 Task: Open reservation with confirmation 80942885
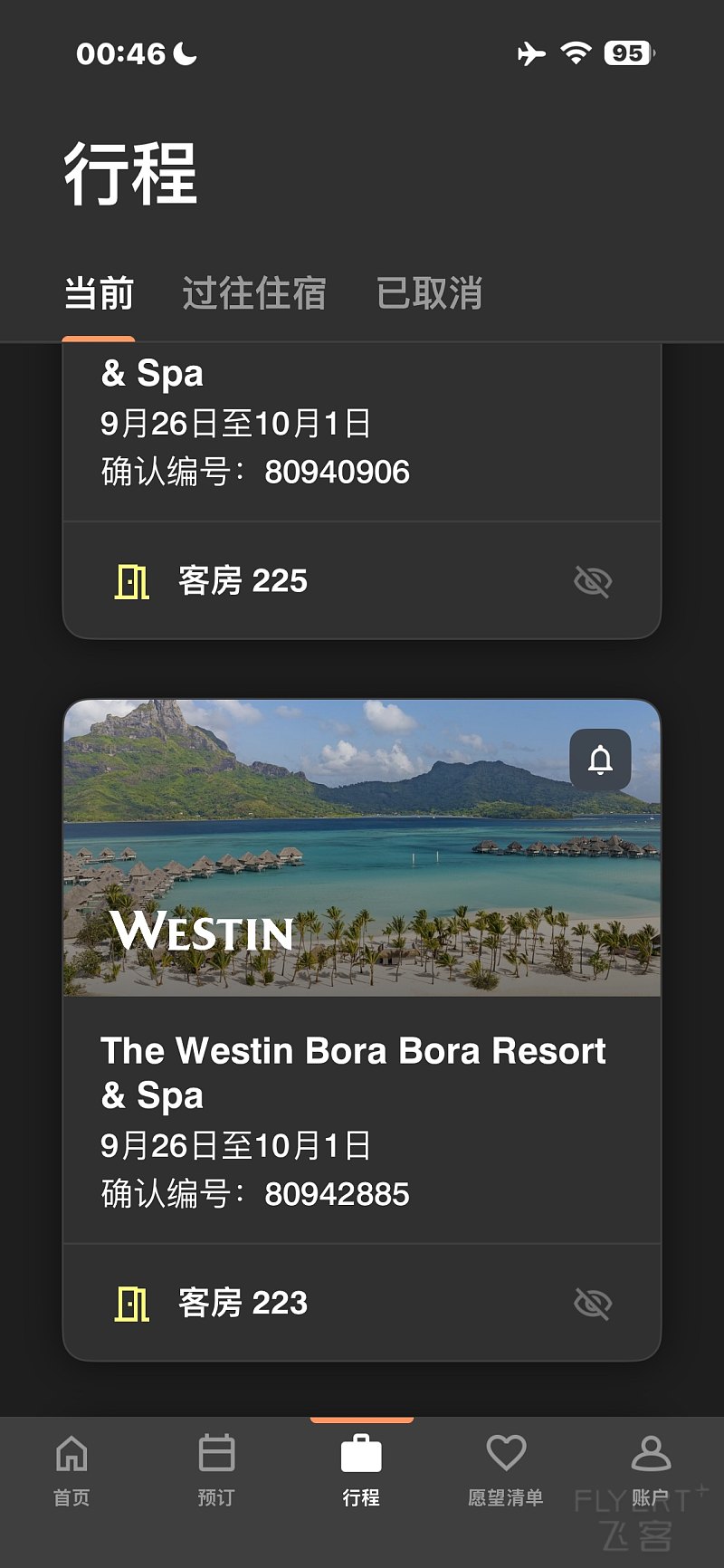pyautogui.click(x=353, y=1120)
